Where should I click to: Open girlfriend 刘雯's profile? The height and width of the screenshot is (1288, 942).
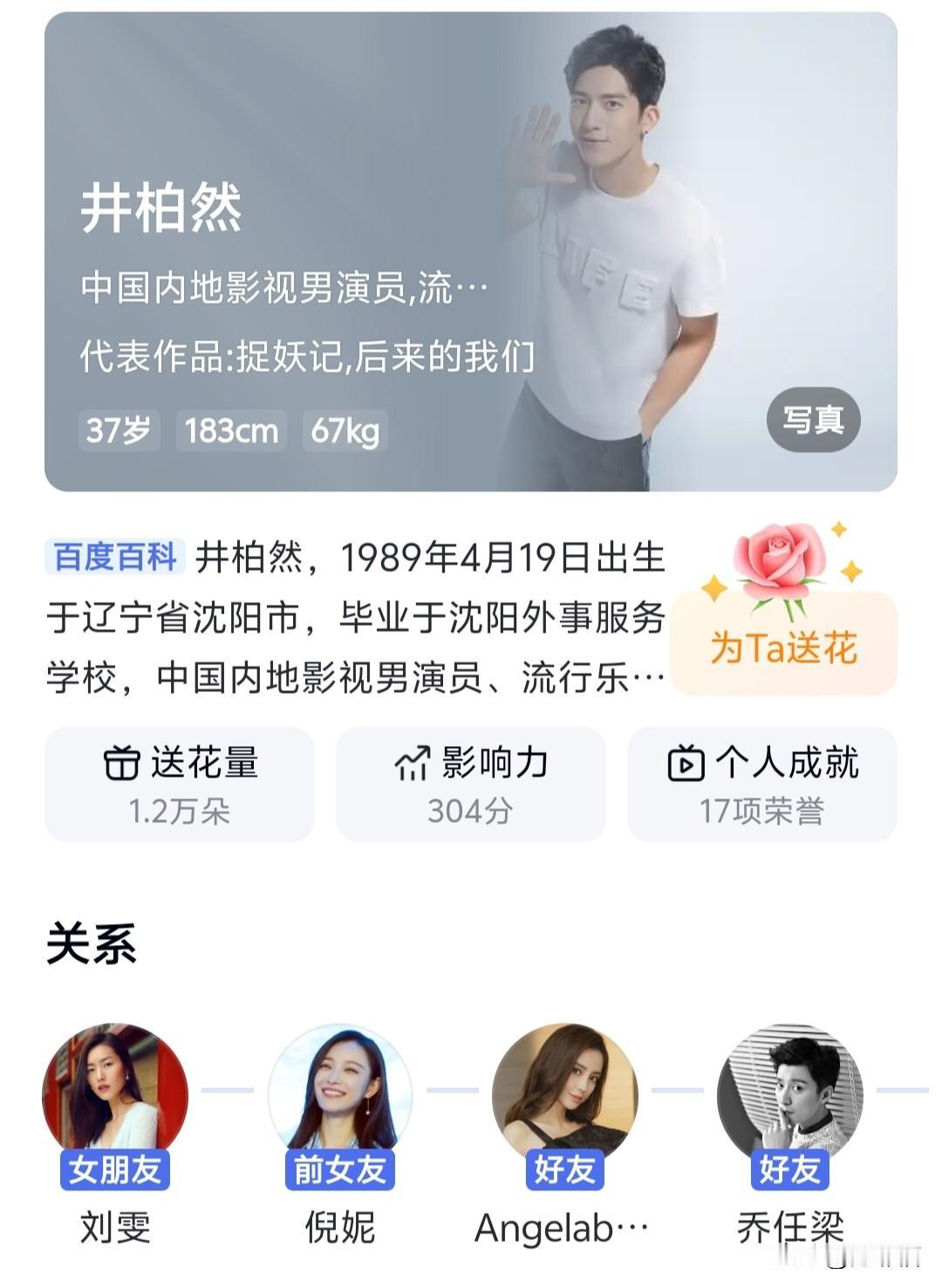coord(115,1134)
